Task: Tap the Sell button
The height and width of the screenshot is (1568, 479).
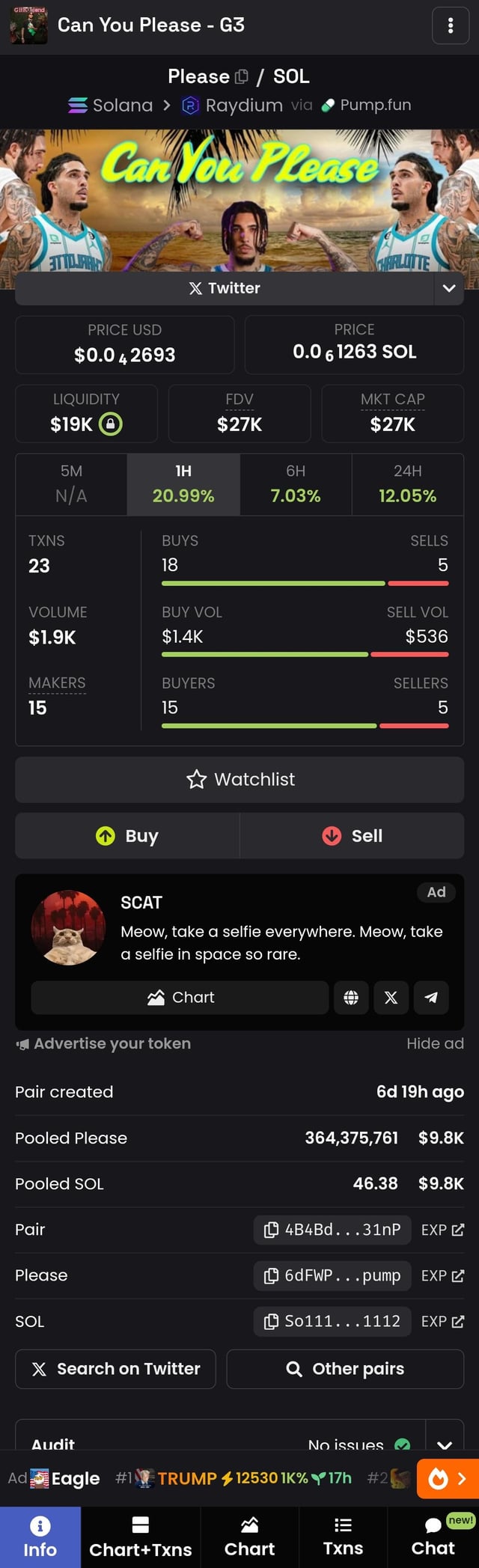Action: point(352,835)
